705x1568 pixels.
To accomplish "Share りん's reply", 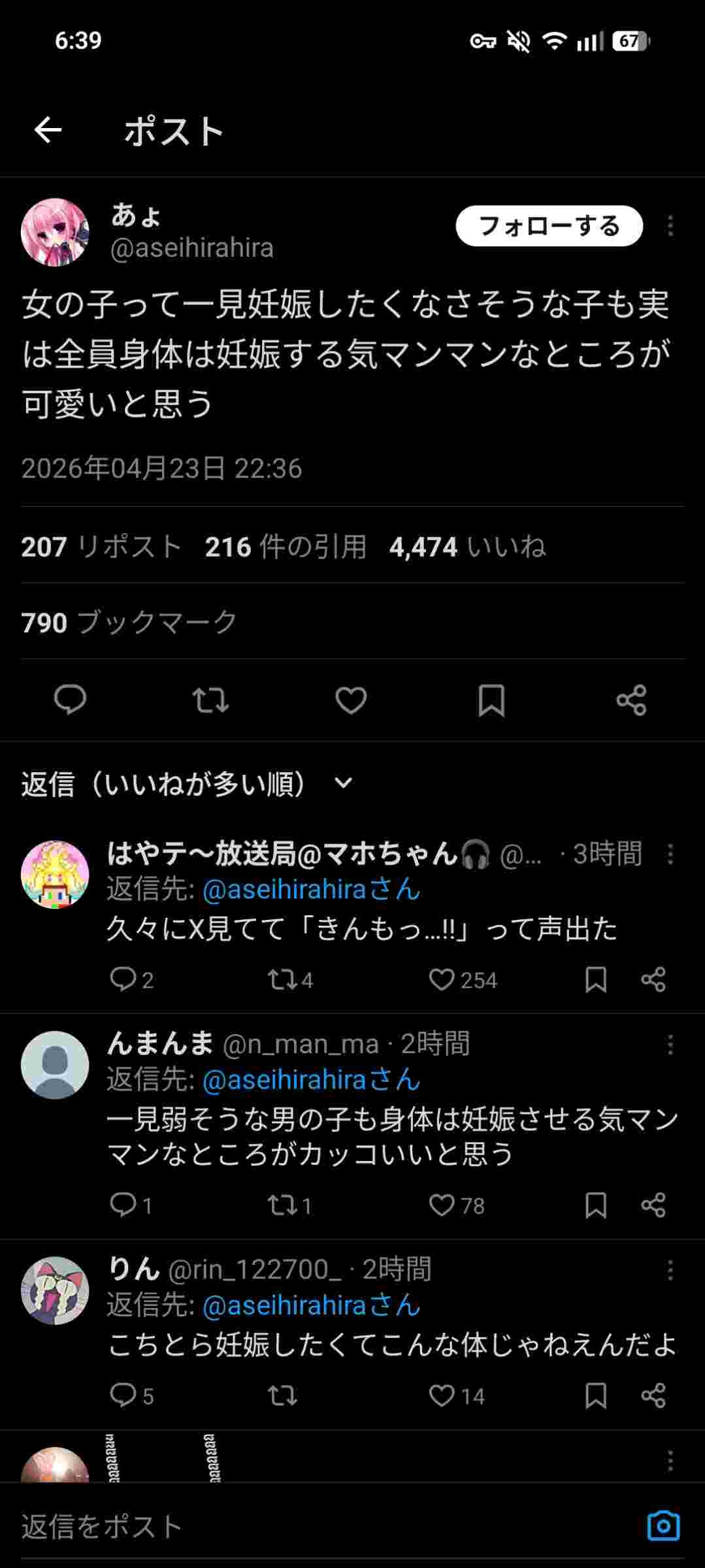I will pyautogui.click(x=653, y=1396).
